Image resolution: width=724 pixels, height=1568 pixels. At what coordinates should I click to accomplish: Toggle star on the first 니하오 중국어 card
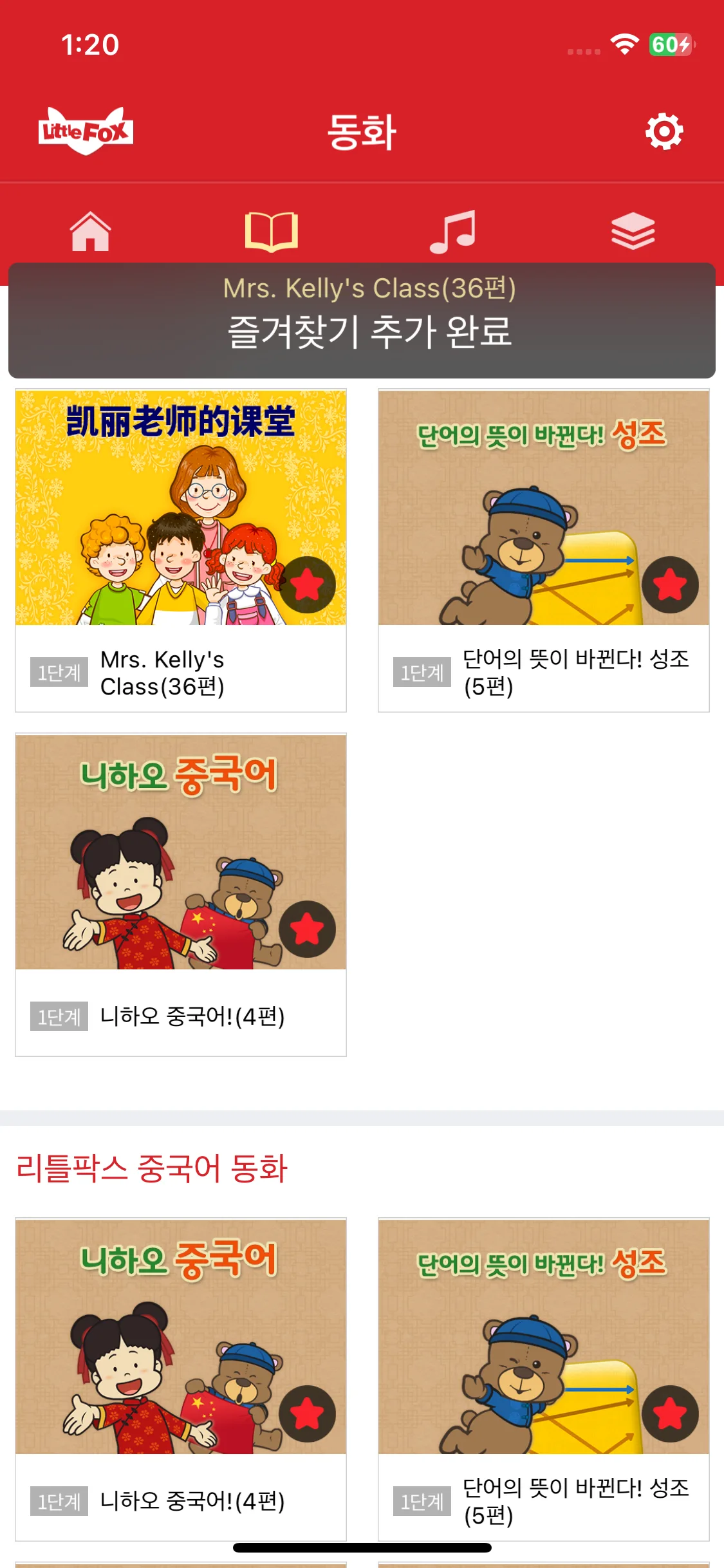coord(307,929)
